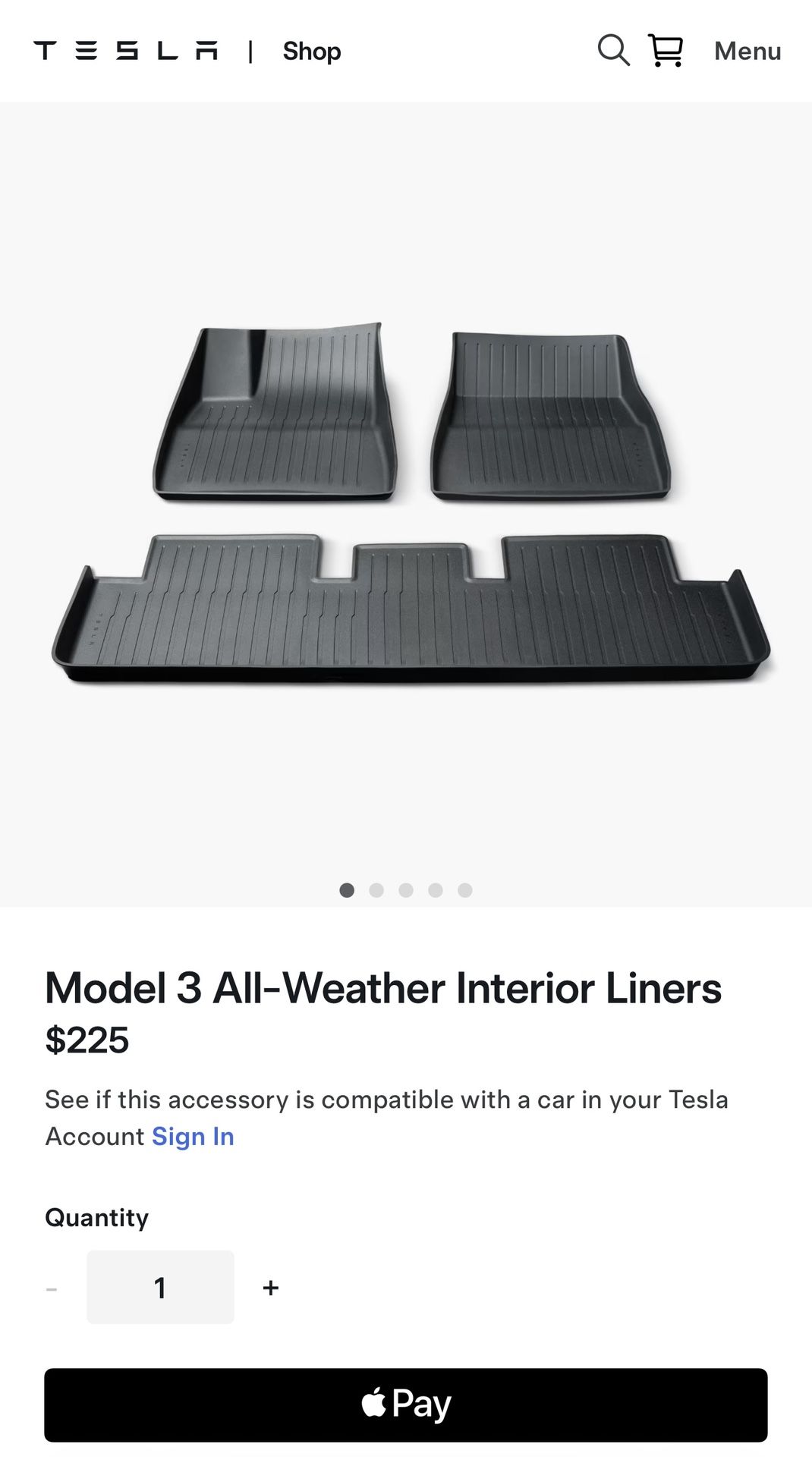Jump to the last product image dot
812x1457 pixels.
pyautogui.click(x=464, y=891)
